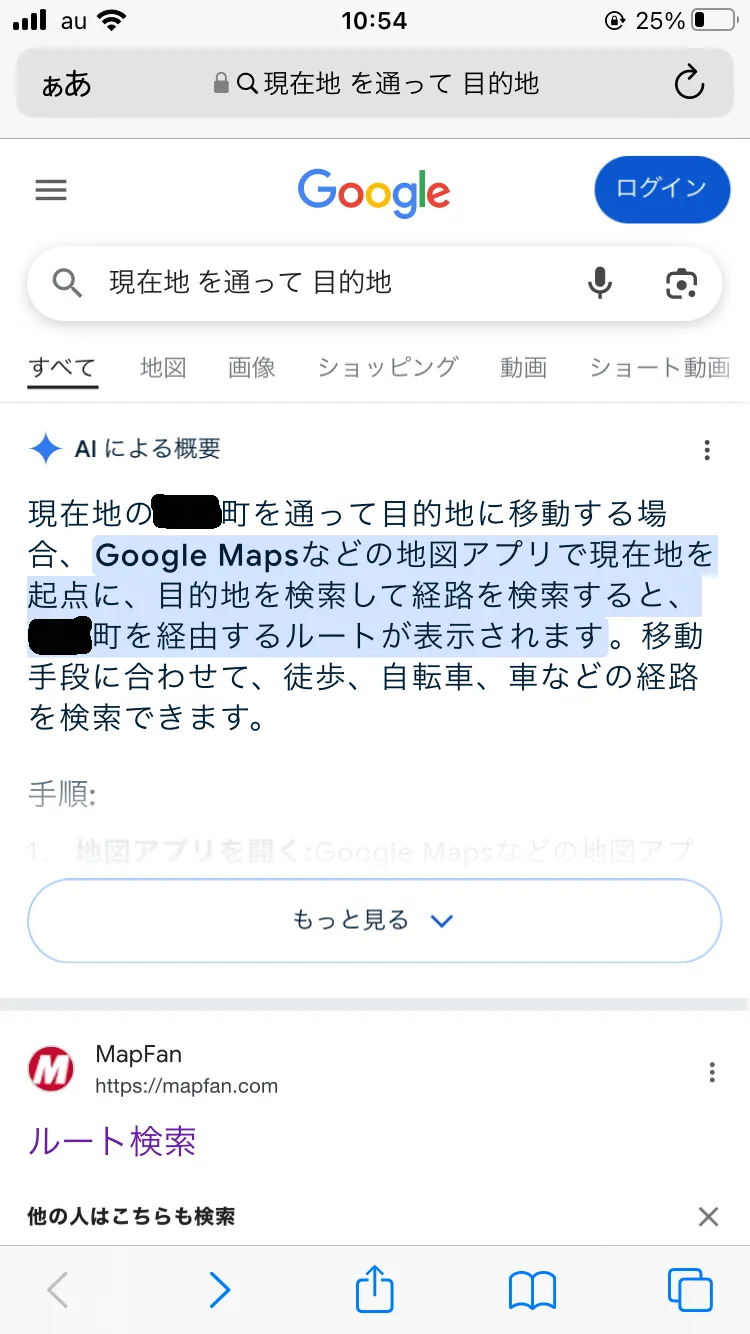Open Google Lens camera search
This screenshot has width=750, height=1334.
[x=681, y=284]
